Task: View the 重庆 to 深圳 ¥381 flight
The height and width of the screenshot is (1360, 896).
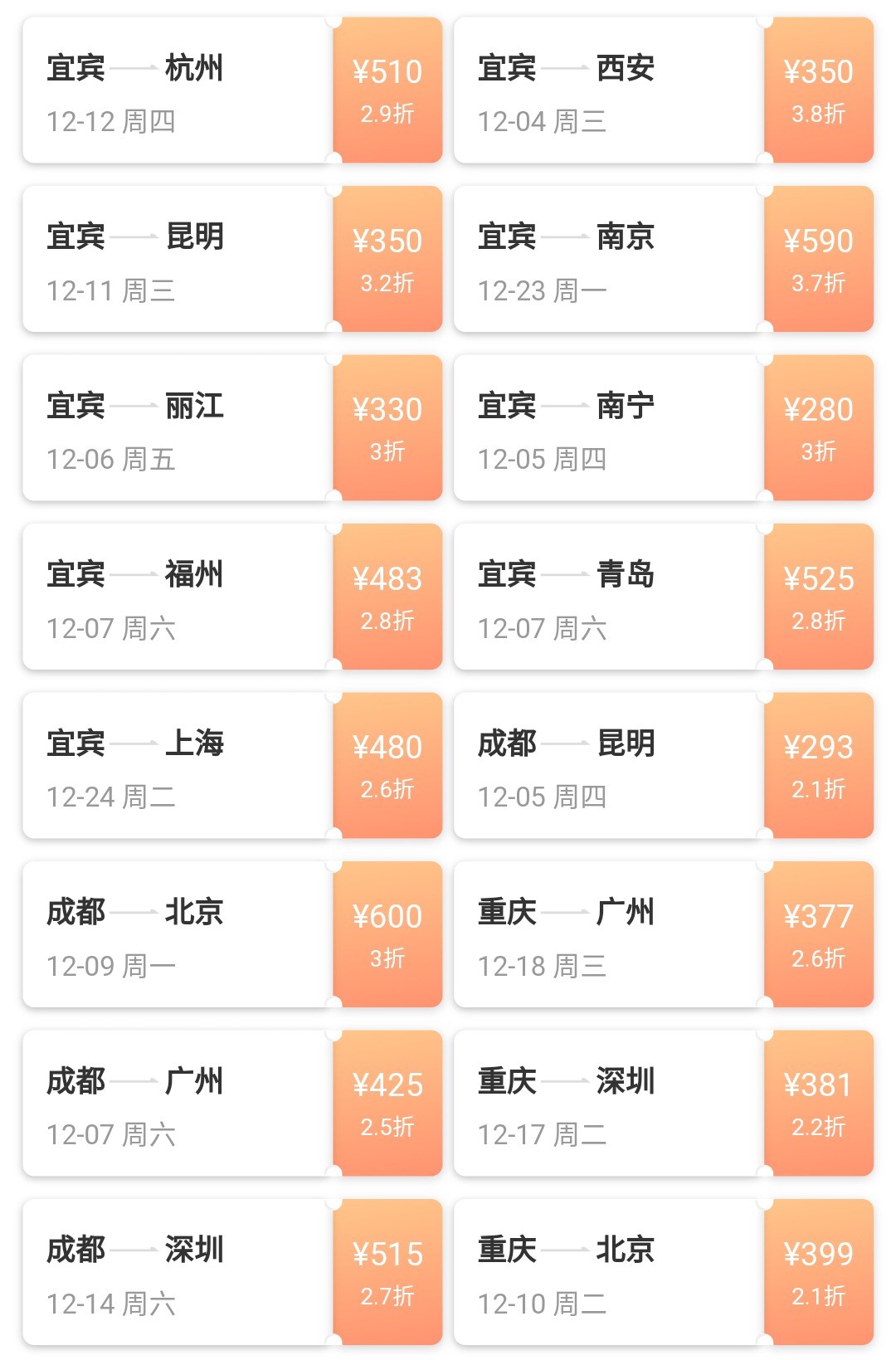Action: click(664, 1104)
